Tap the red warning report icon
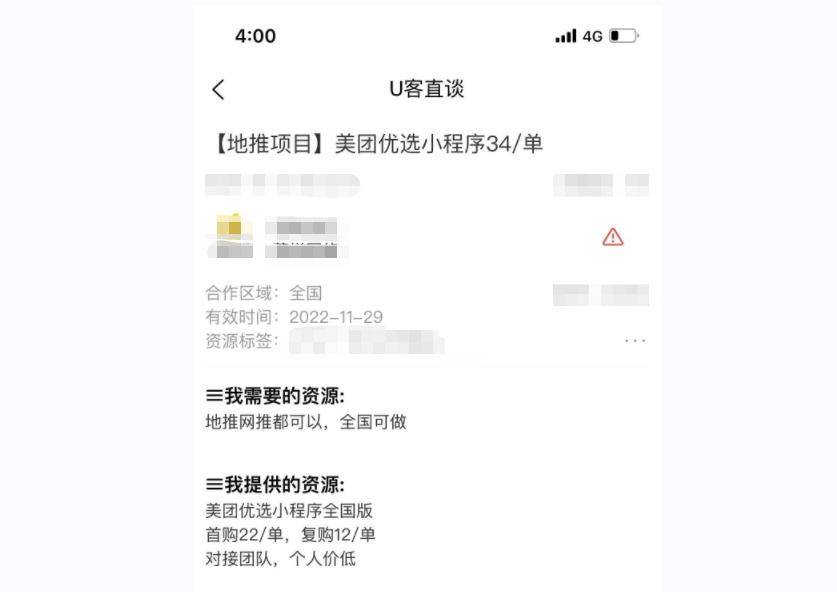The height and width of the screenshot is (592, 837). click(613, 237)
